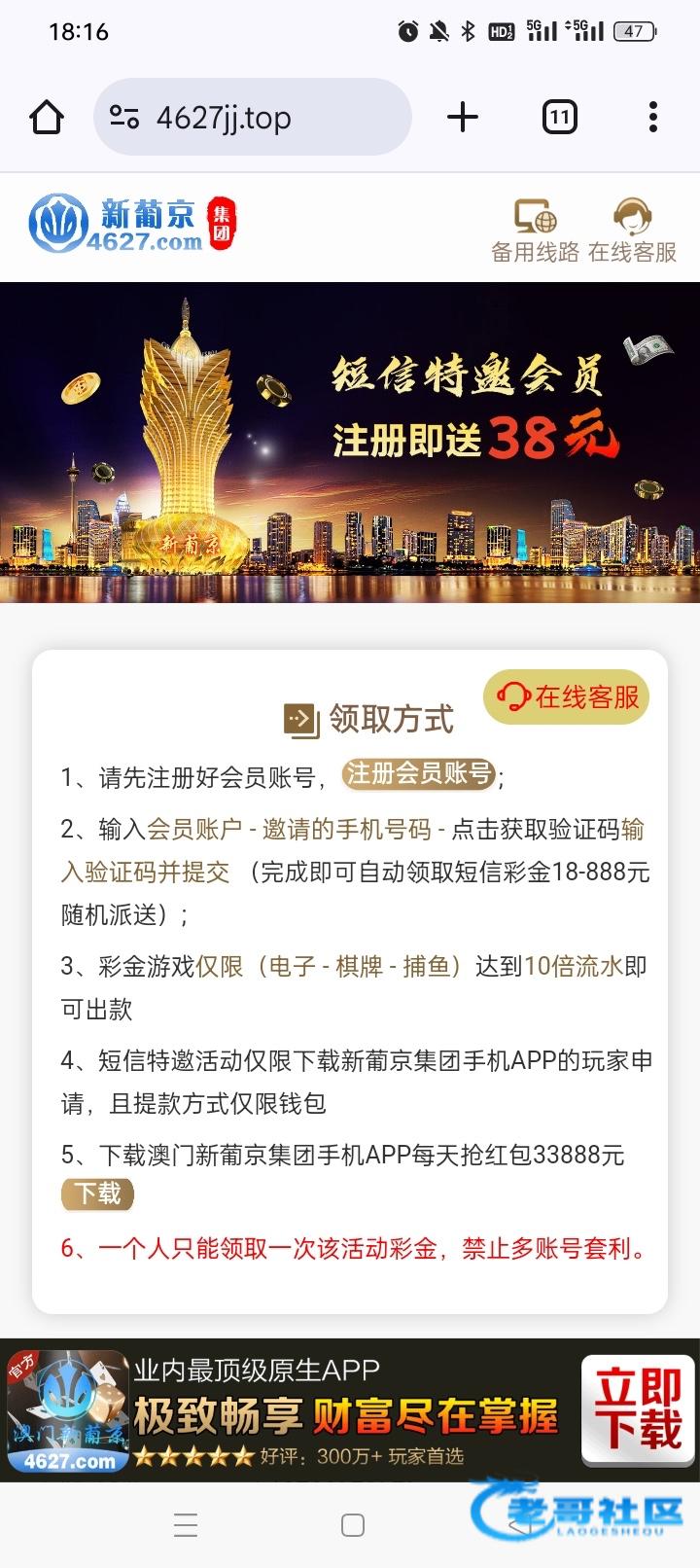The width and height of the screenshot is (700, 1568).
Task: Tap the 注册会员账号 register button
Action: (419, 774)
